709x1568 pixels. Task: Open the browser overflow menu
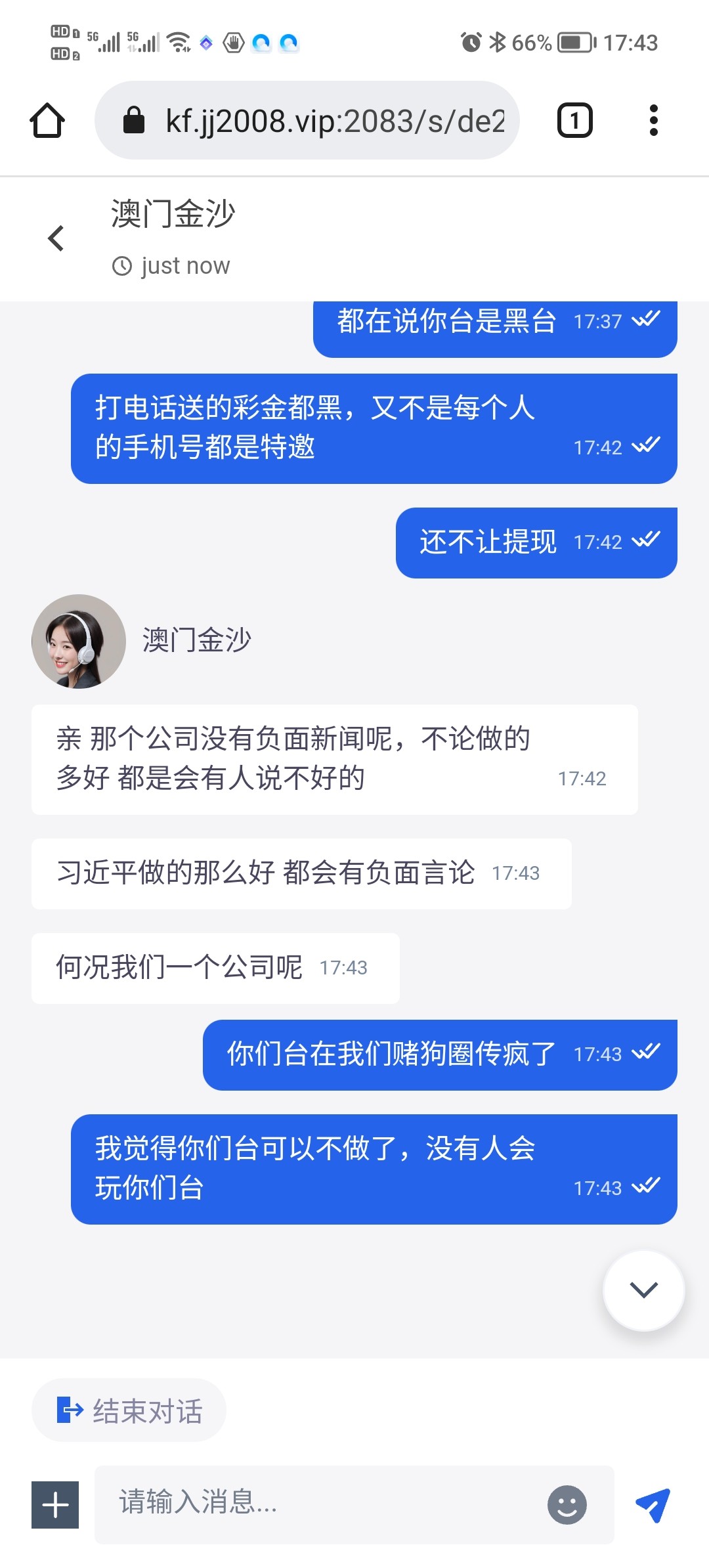tap(653, 121)
